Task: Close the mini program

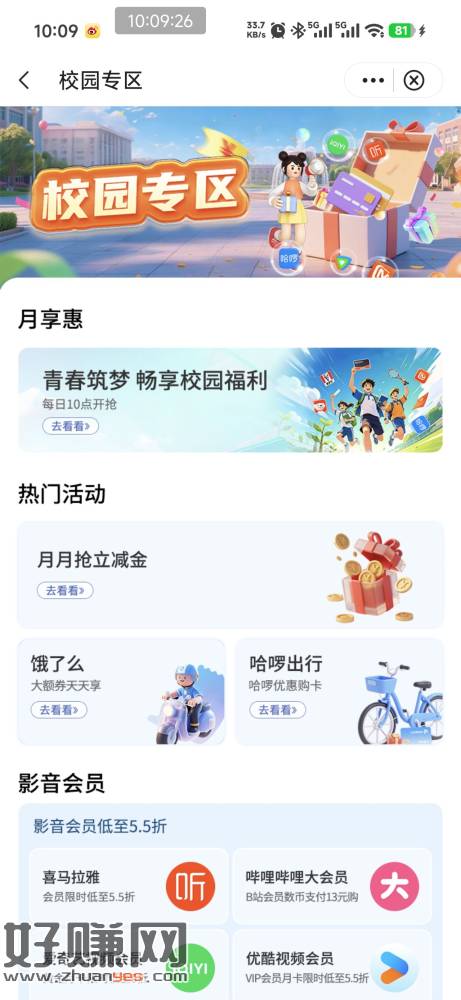Action: click(414, 80)
